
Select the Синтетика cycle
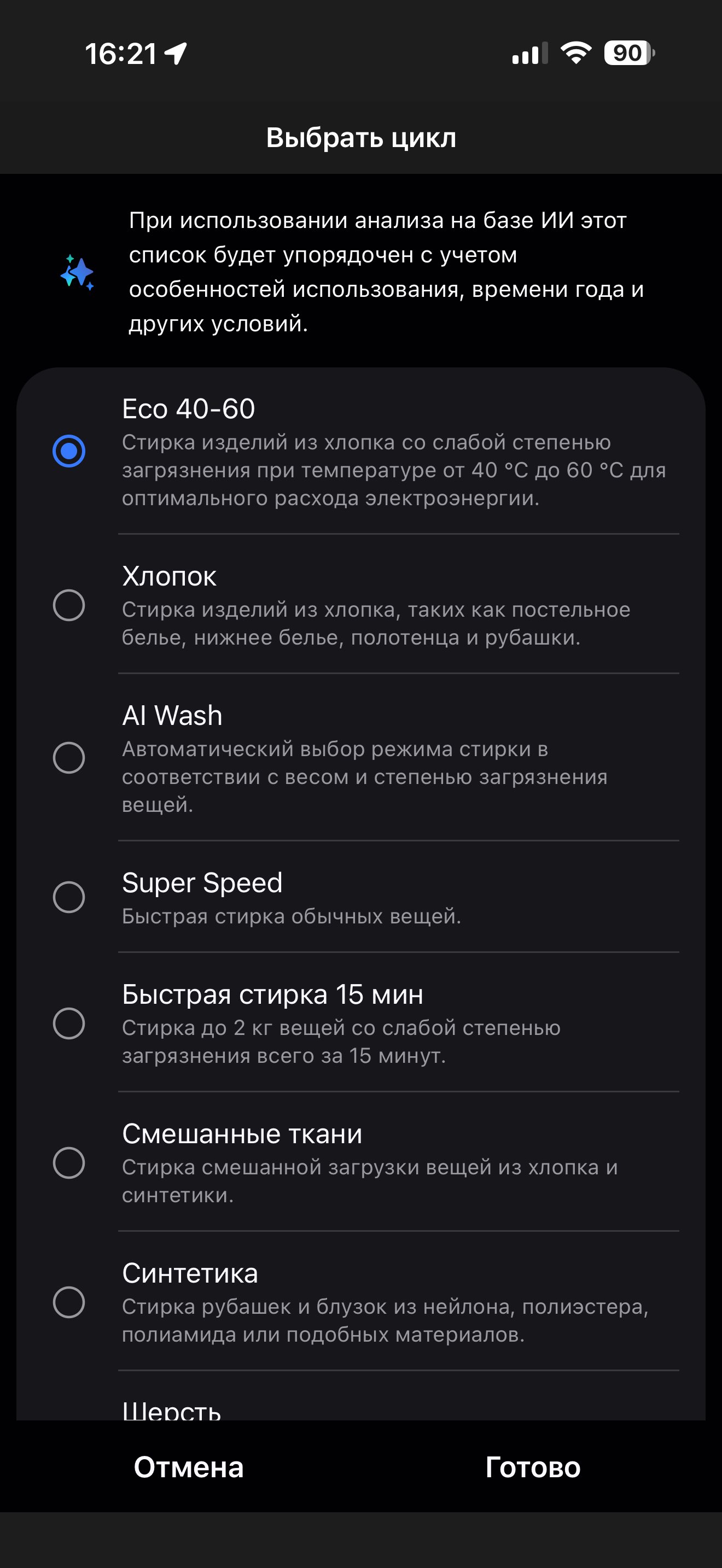[69, 1302]
